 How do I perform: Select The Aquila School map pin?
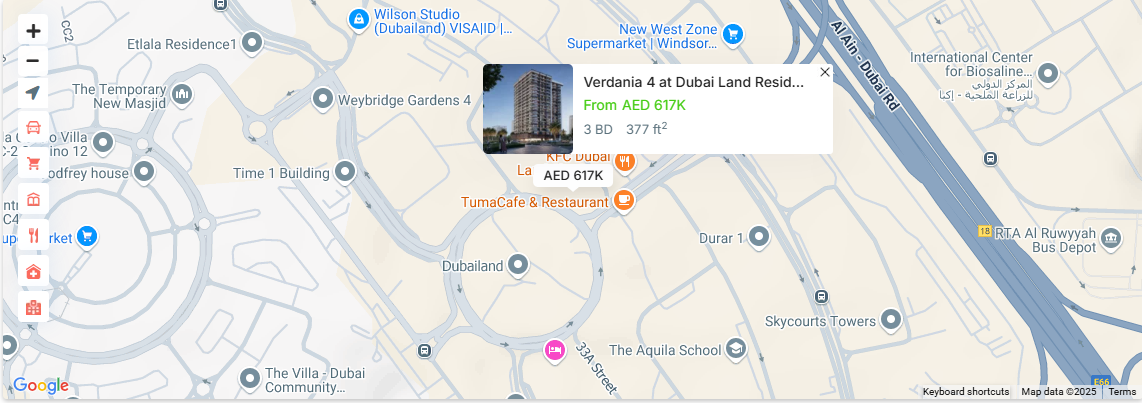coord(736,349)
